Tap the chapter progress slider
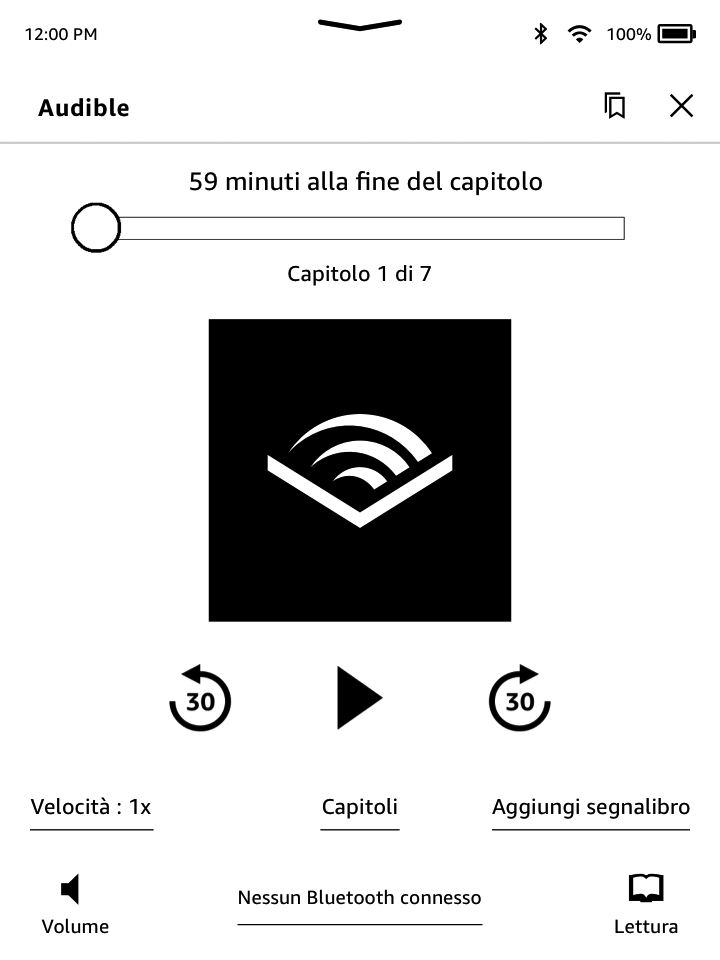Viewport: 720px width, 960px height. (x=360, y=228)
